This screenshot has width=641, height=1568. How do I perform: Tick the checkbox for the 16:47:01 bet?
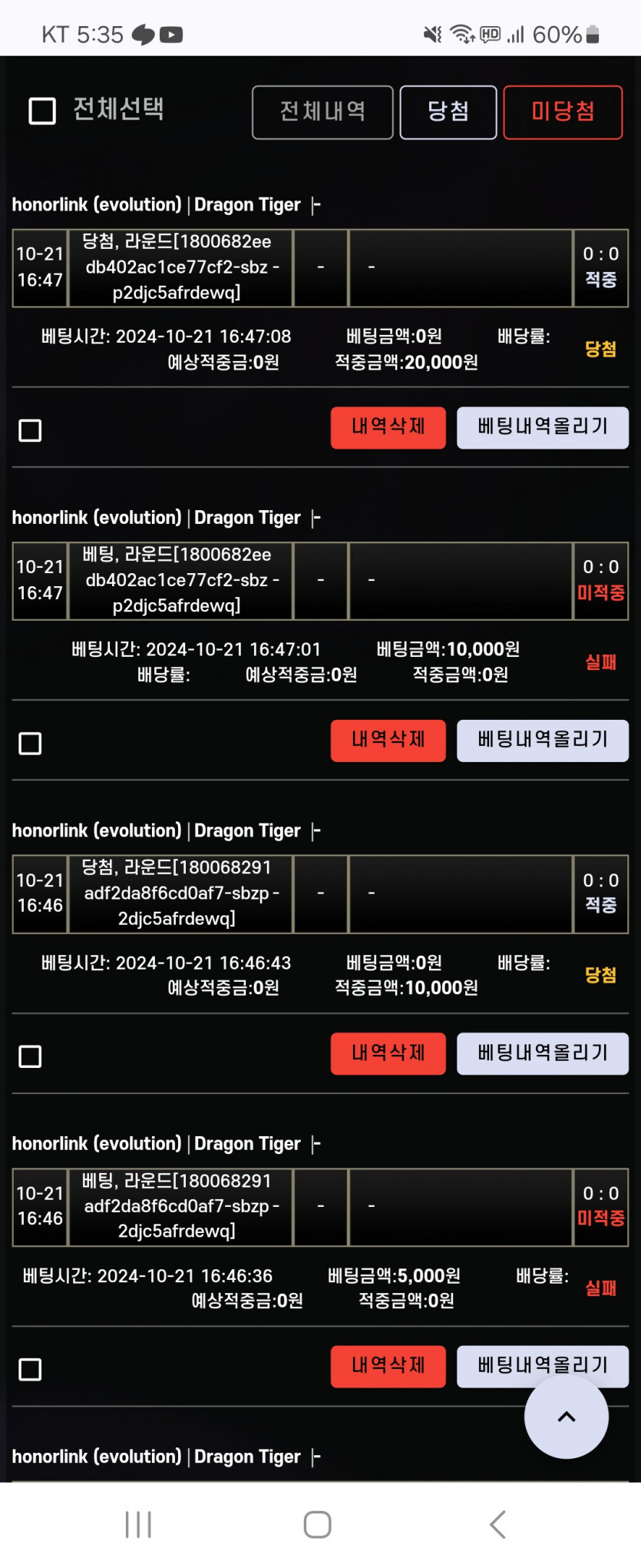click(x=30, y=743)
